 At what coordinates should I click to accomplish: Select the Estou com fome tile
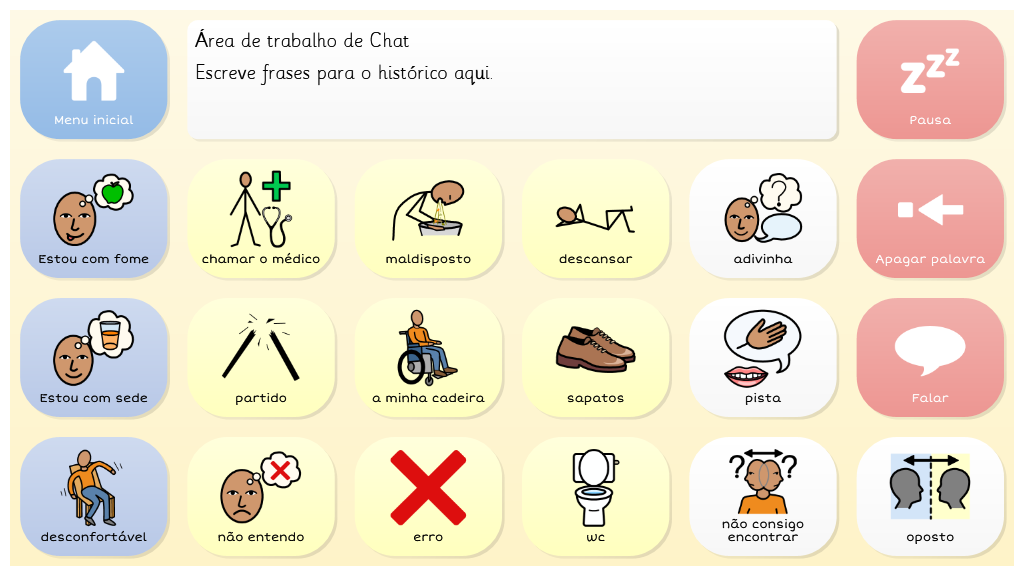coord(94,219)
